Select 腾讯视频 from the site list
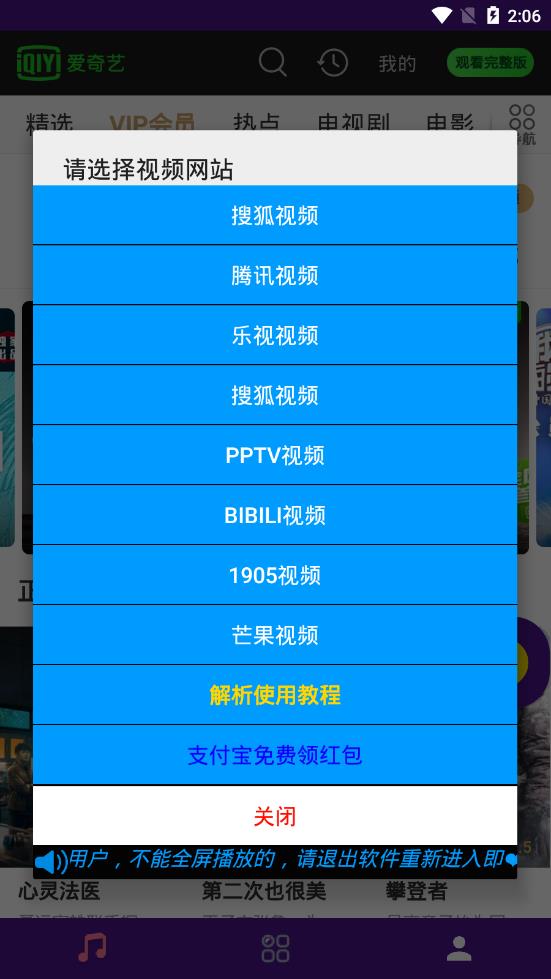This screenshot has width=551, height=979. (275, 275)
